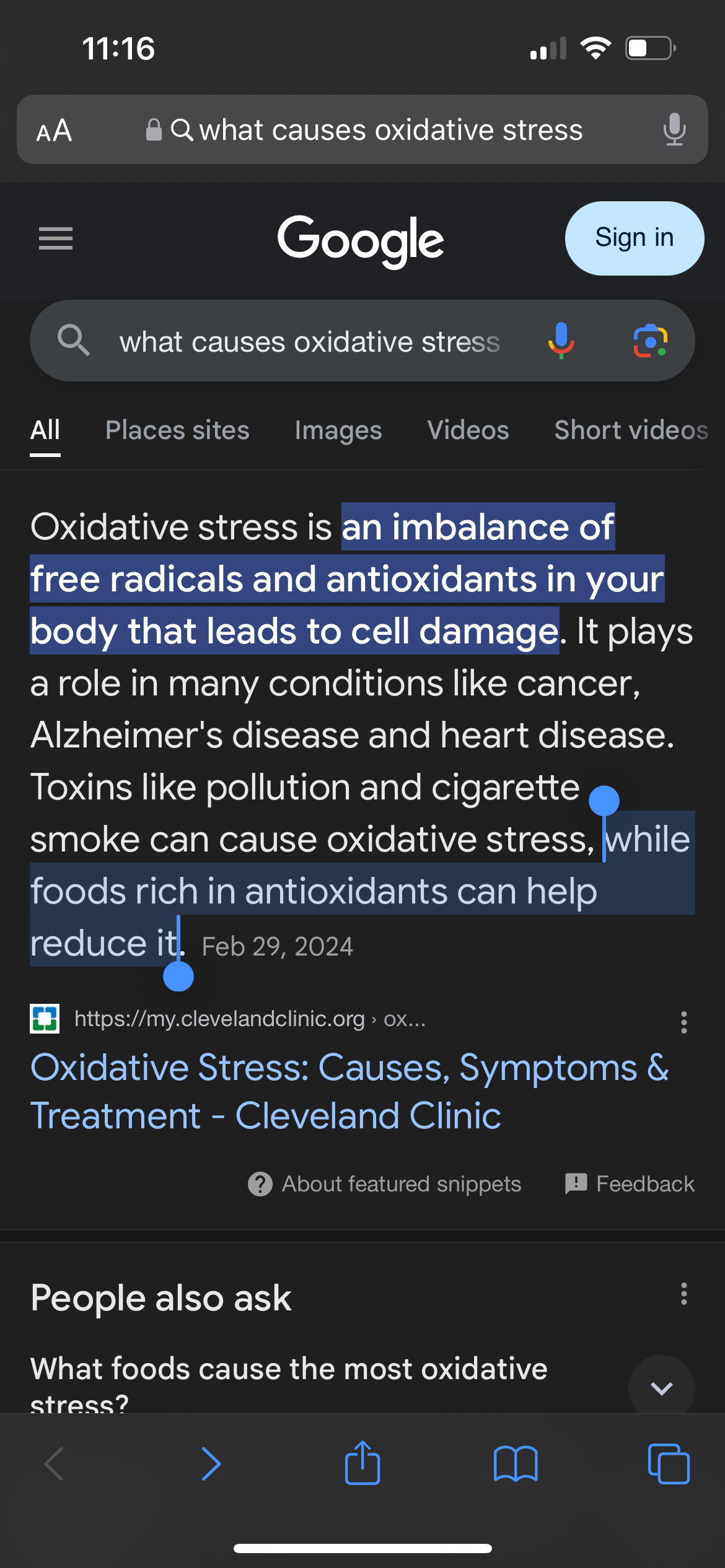This screenshot has width=725, height=1568.
Task: Open options menu for the Cleveland Clinic result
Action: click(683, 1022)
